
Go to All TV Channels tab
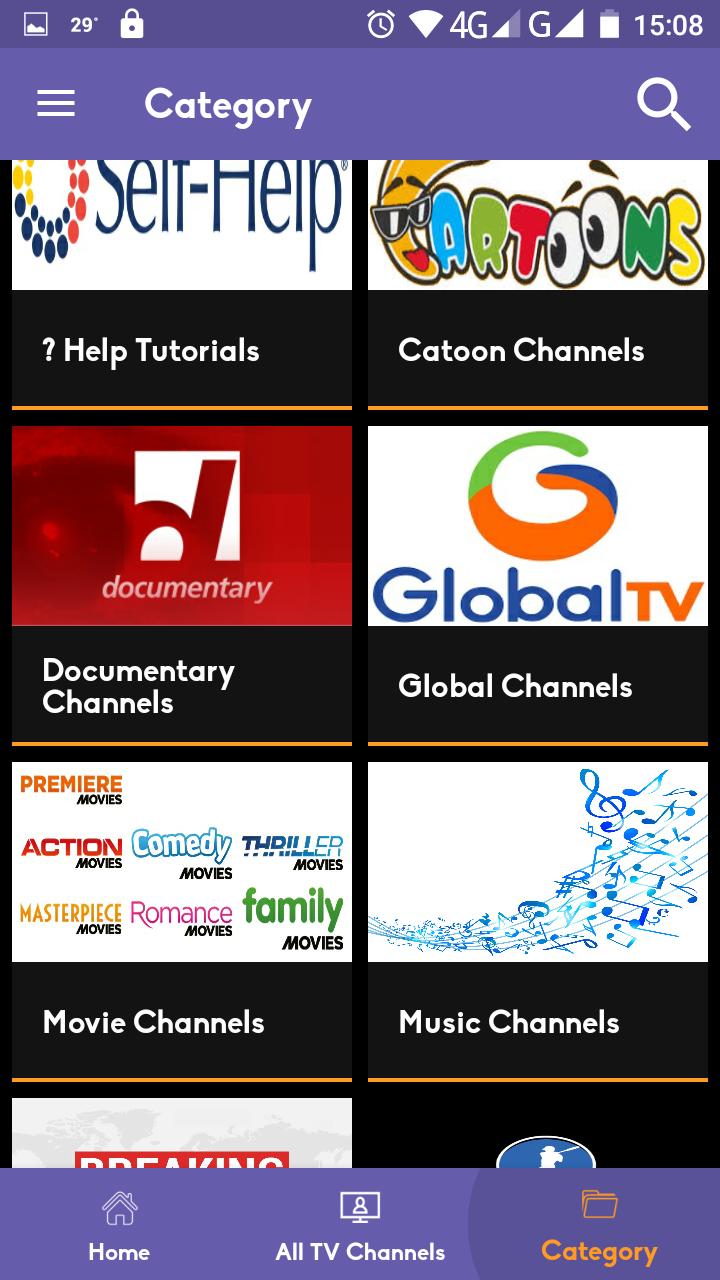tap(360, 1226)
